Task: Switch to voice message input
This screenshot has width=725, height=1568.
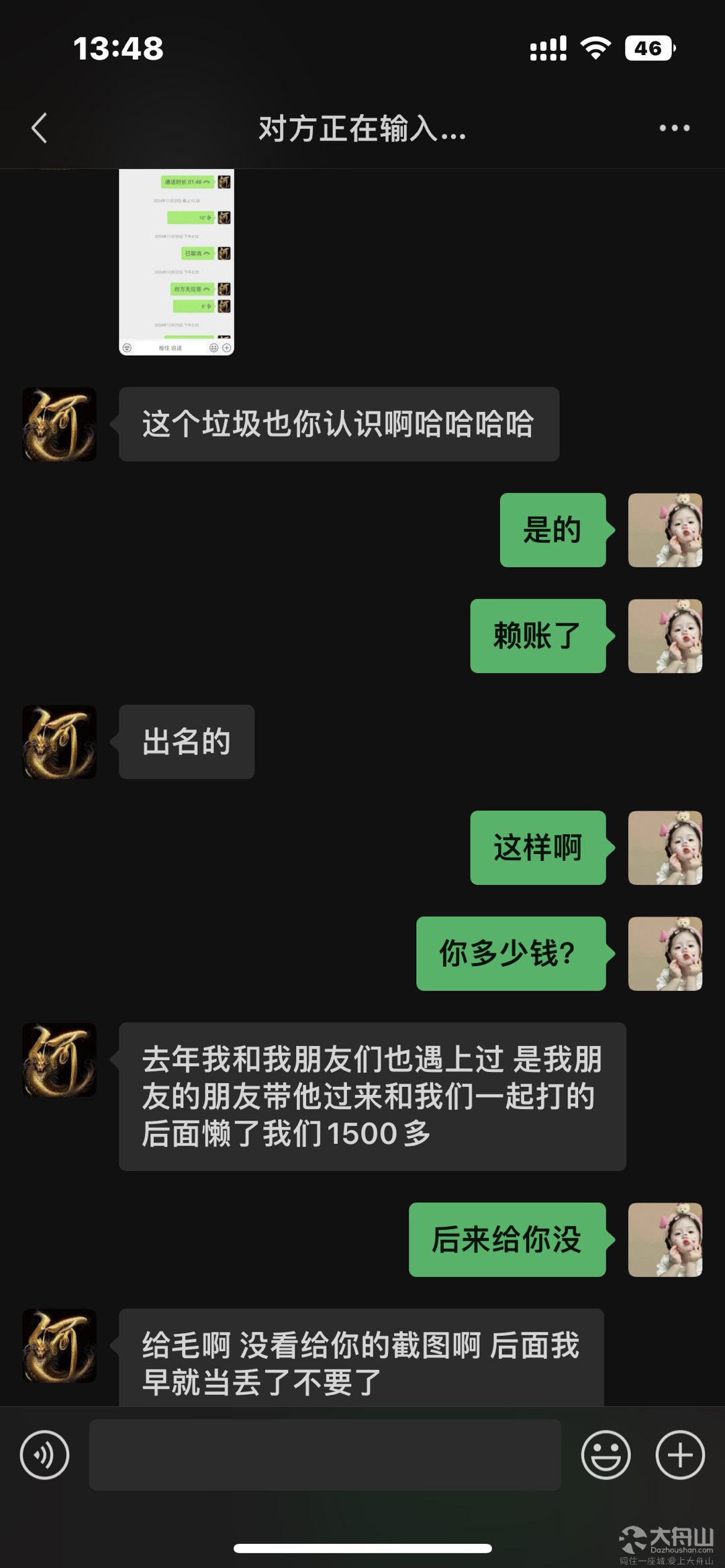Action: 44,1455
